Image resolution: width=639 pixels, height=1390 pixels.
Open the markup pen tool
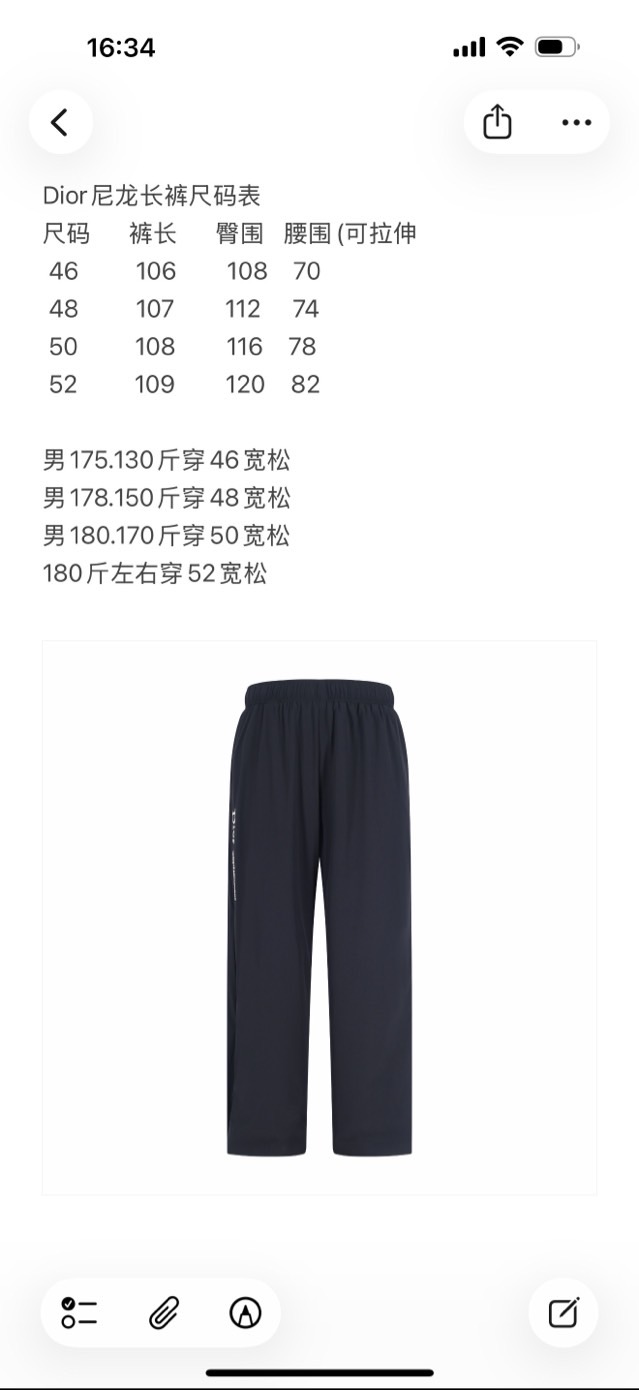point(245,1312)
